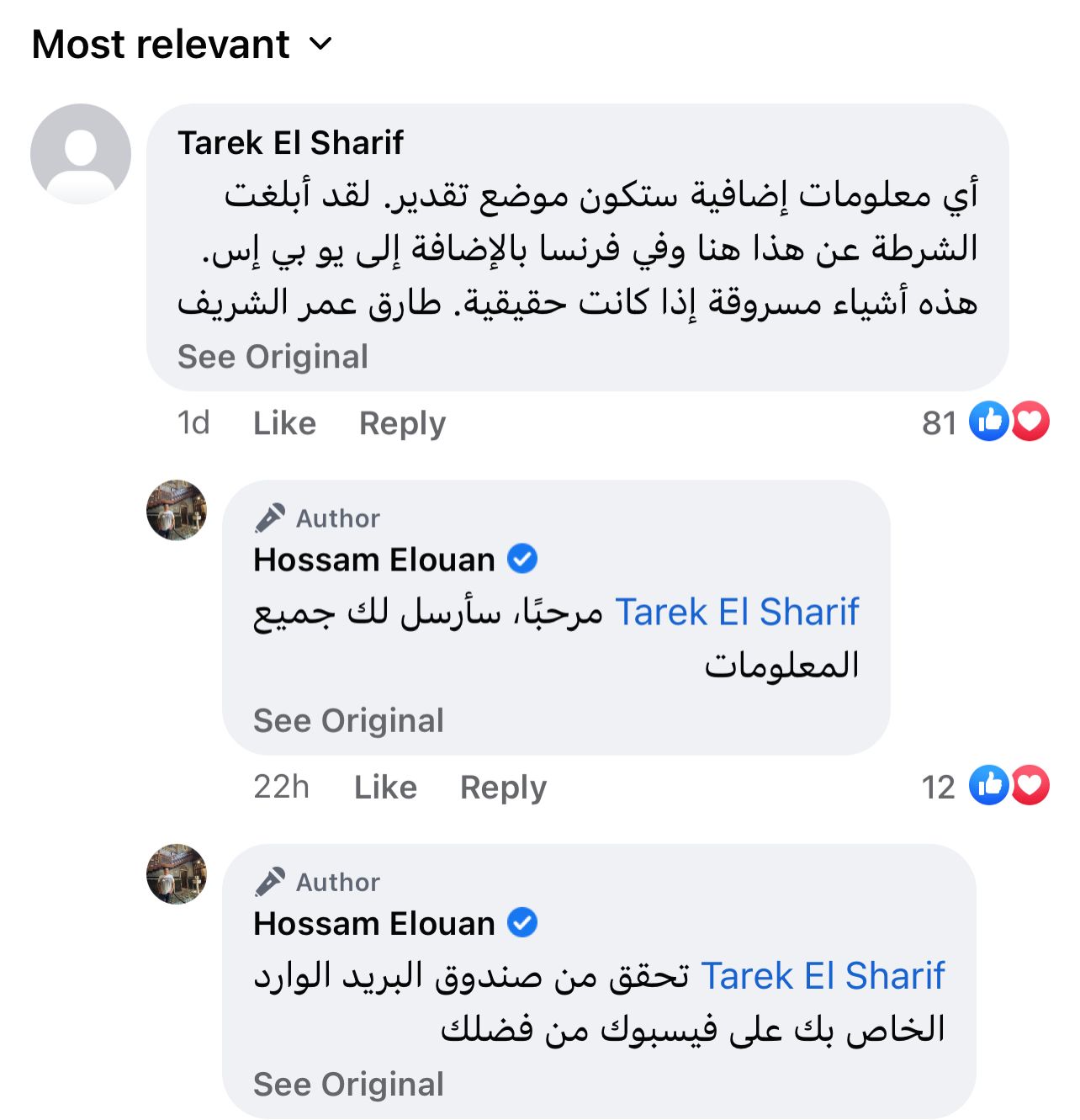1080x1120 pixels.
Task: See Original of Hossam's last reply
Action: coord(348,1085)
